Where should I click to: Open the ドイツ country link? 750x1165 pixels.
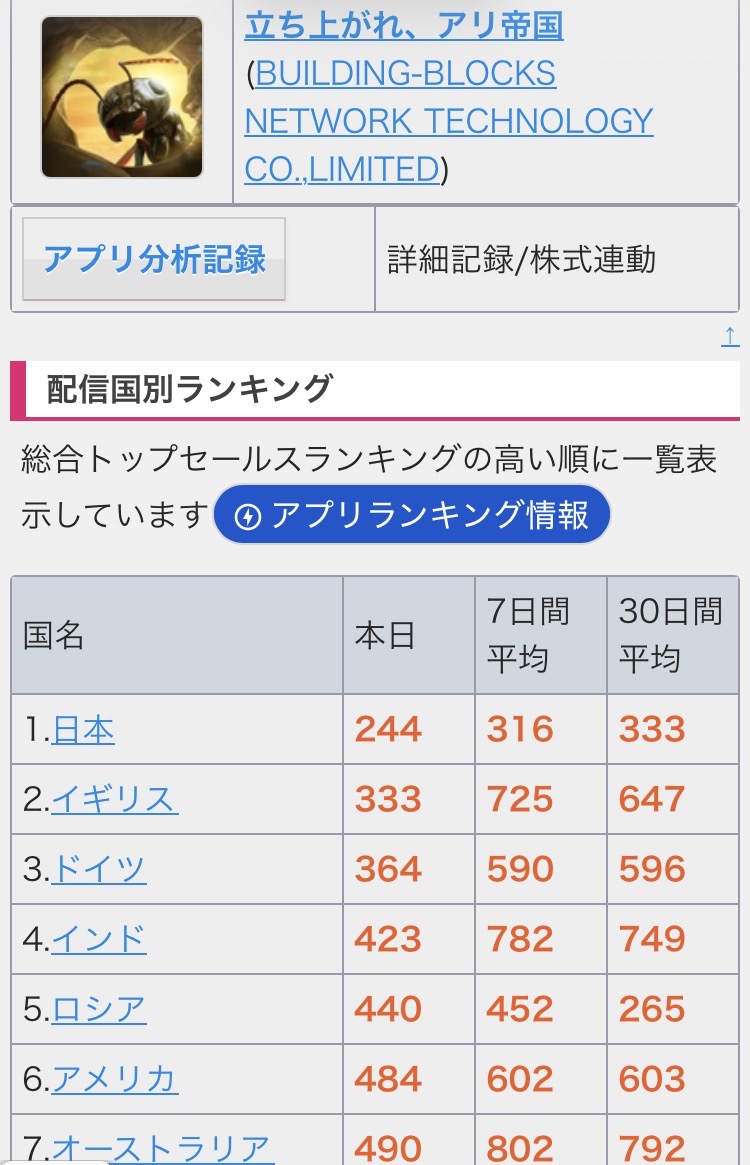tap(98, 869)
